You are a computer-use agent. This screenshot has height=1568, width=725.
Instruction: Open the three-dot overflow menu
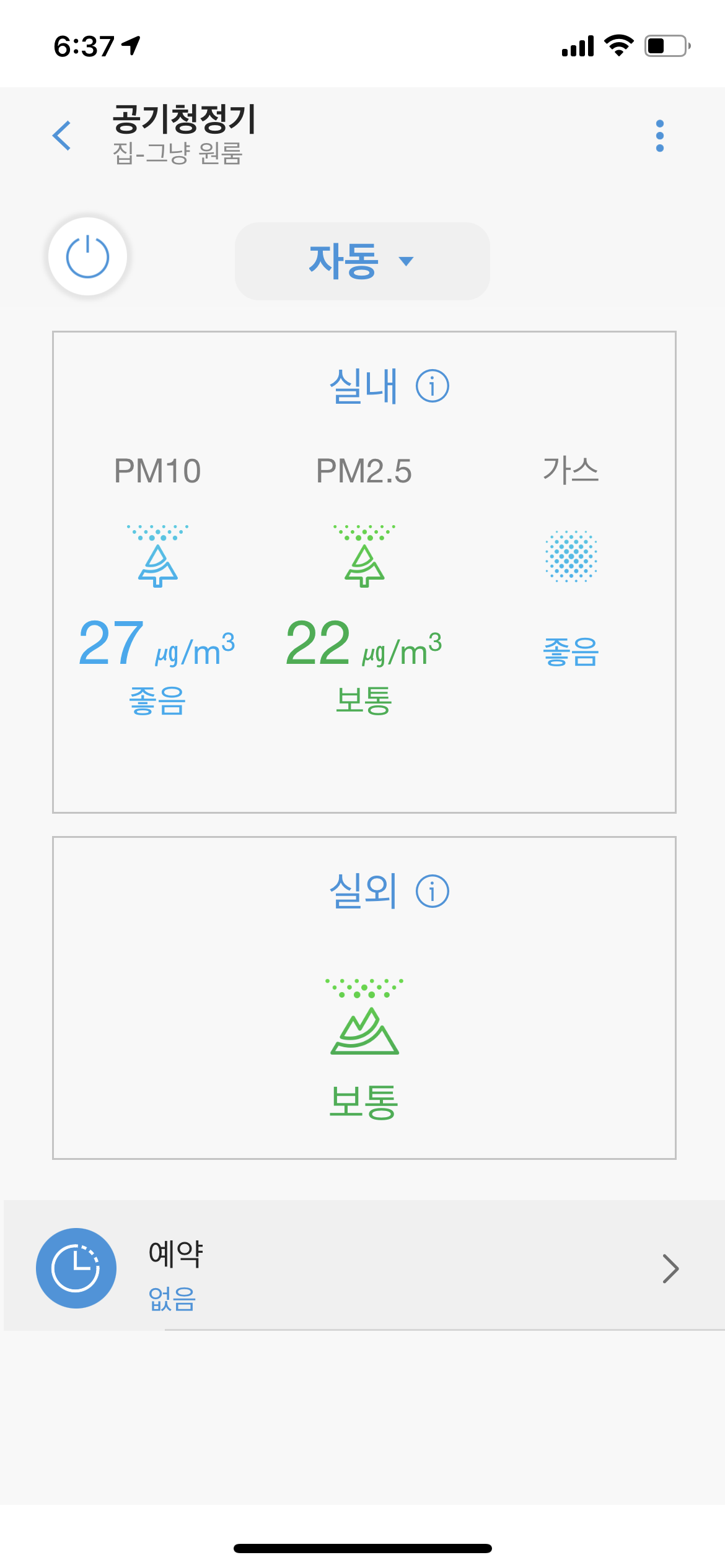pos(659,136)
